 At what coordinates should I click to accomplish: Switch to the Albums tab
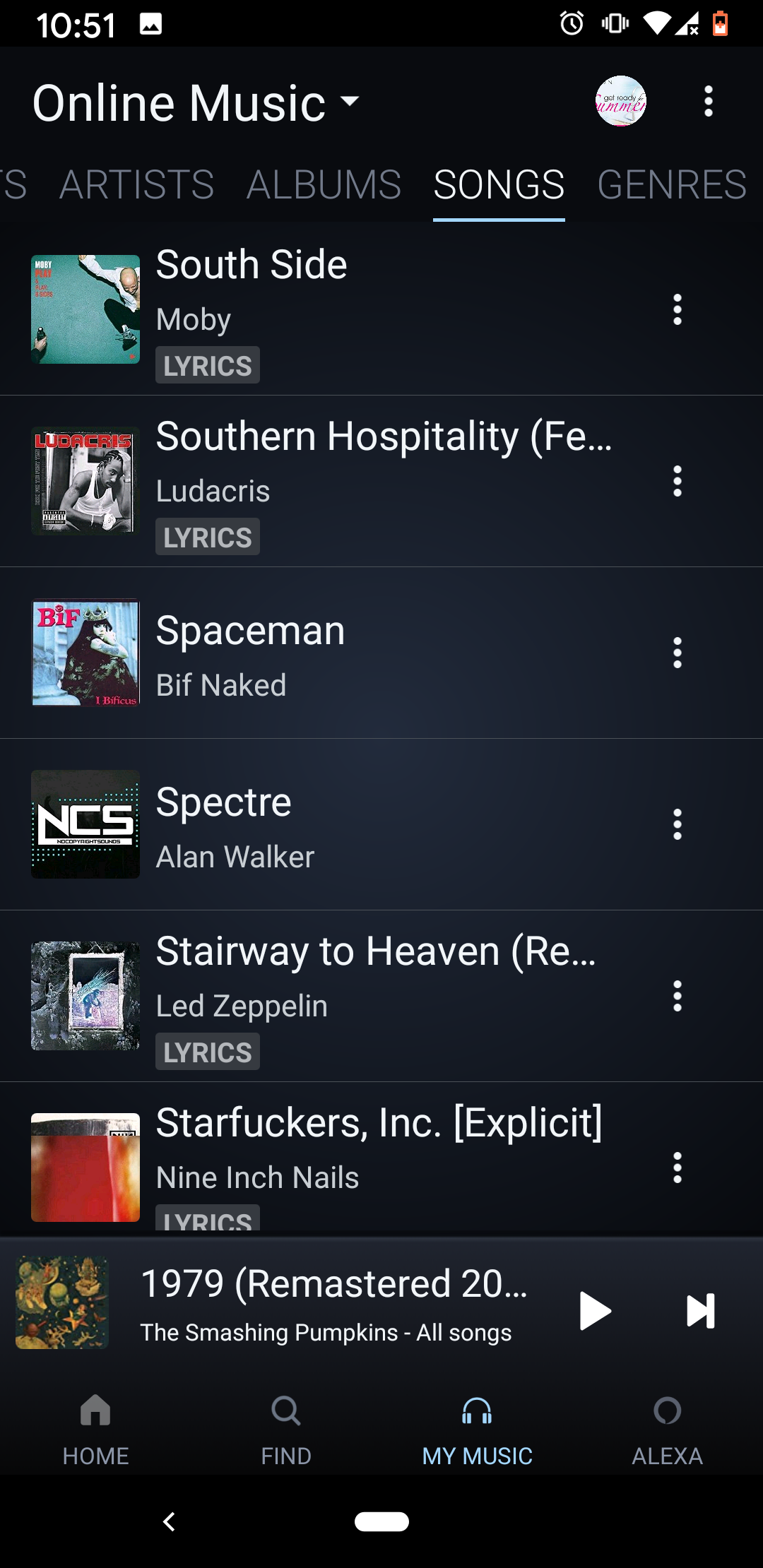click(324, 185)
